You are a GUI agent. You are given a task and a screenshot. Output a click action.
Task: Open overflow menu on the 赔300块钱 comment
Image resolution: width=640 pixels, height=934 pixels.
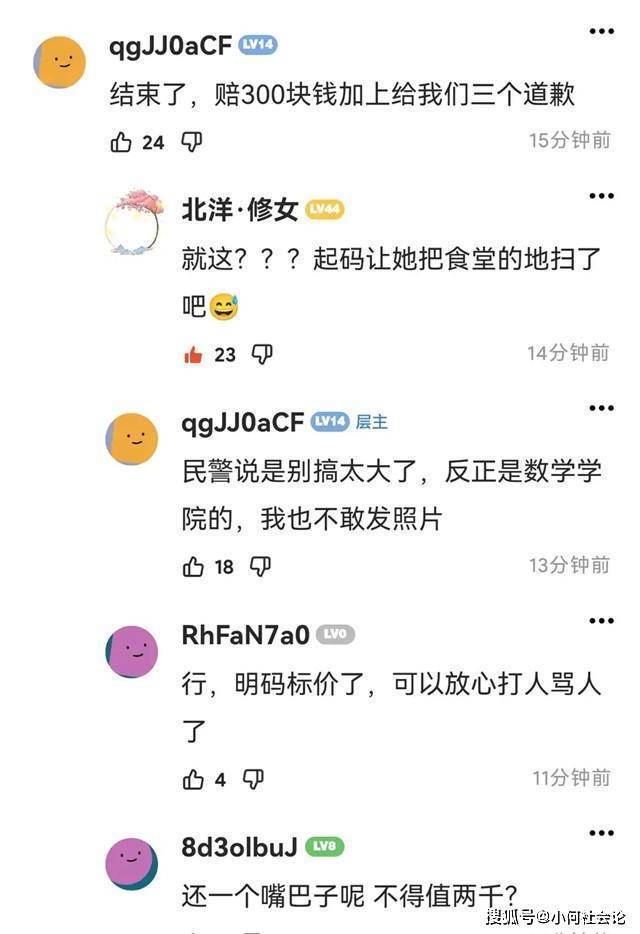point(601,32)
